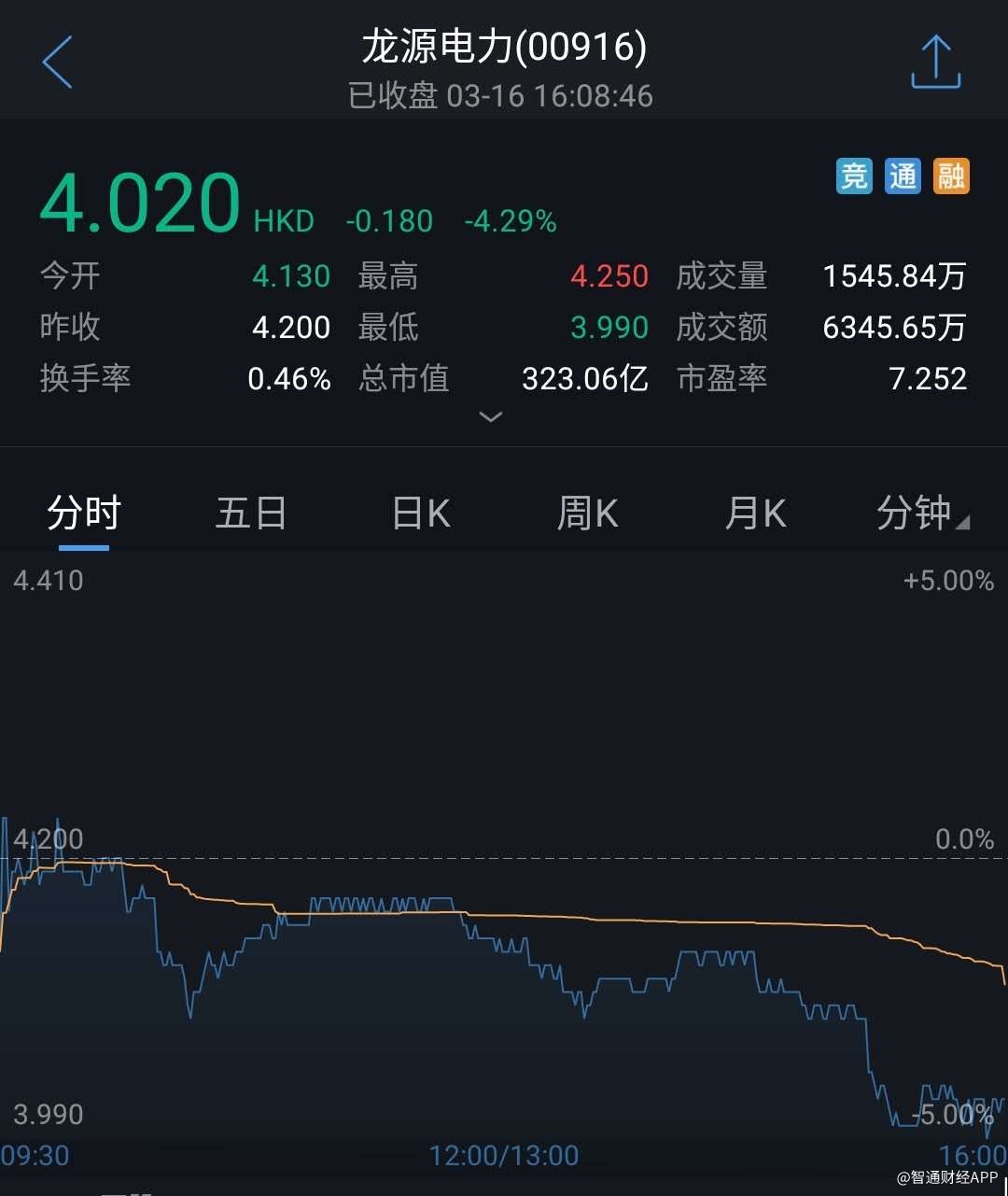Viewport: 1008px width, 1196px height.
Task: Share the 龙源电力 stock page
Action: tap(935, 63)
